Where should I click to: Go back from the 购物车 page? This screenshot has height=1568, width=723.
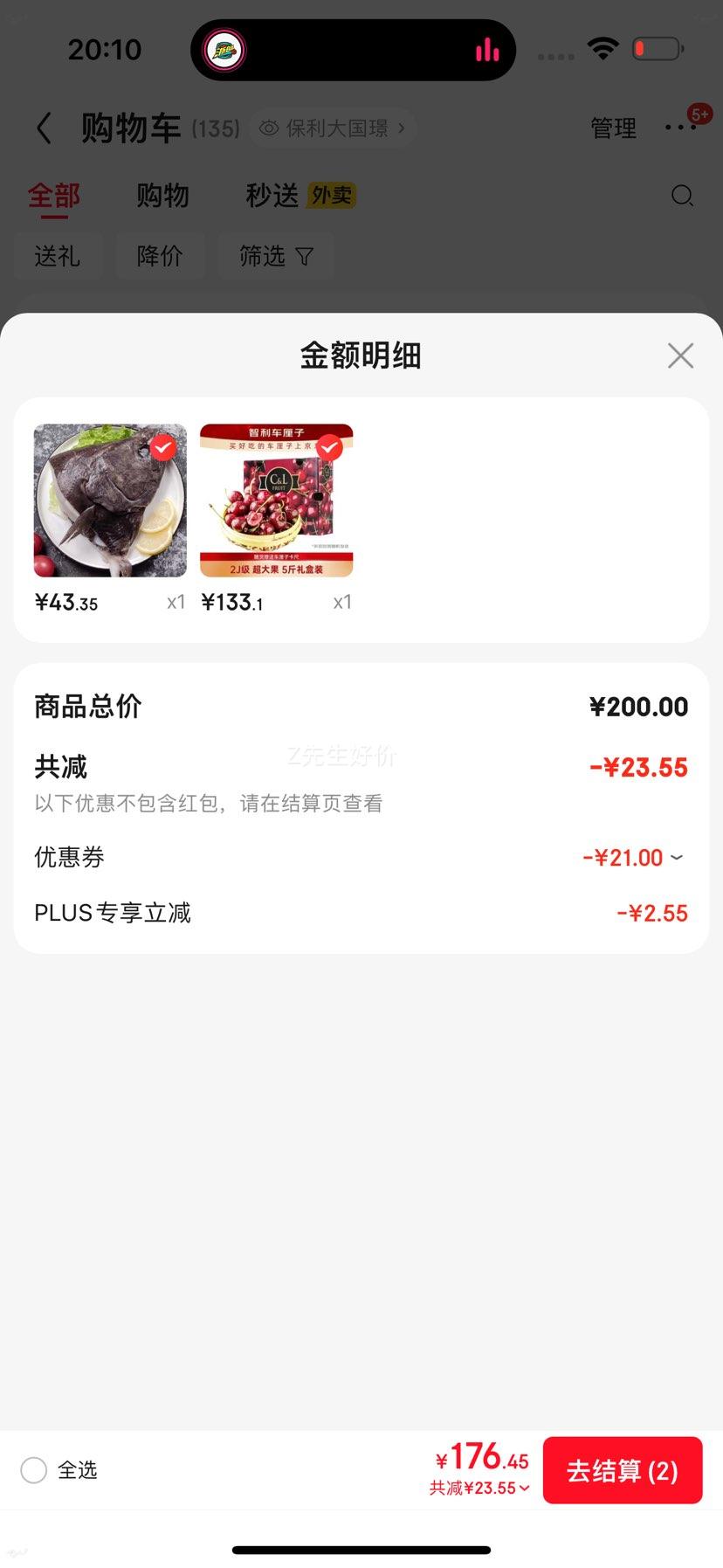tap(44, 128)
